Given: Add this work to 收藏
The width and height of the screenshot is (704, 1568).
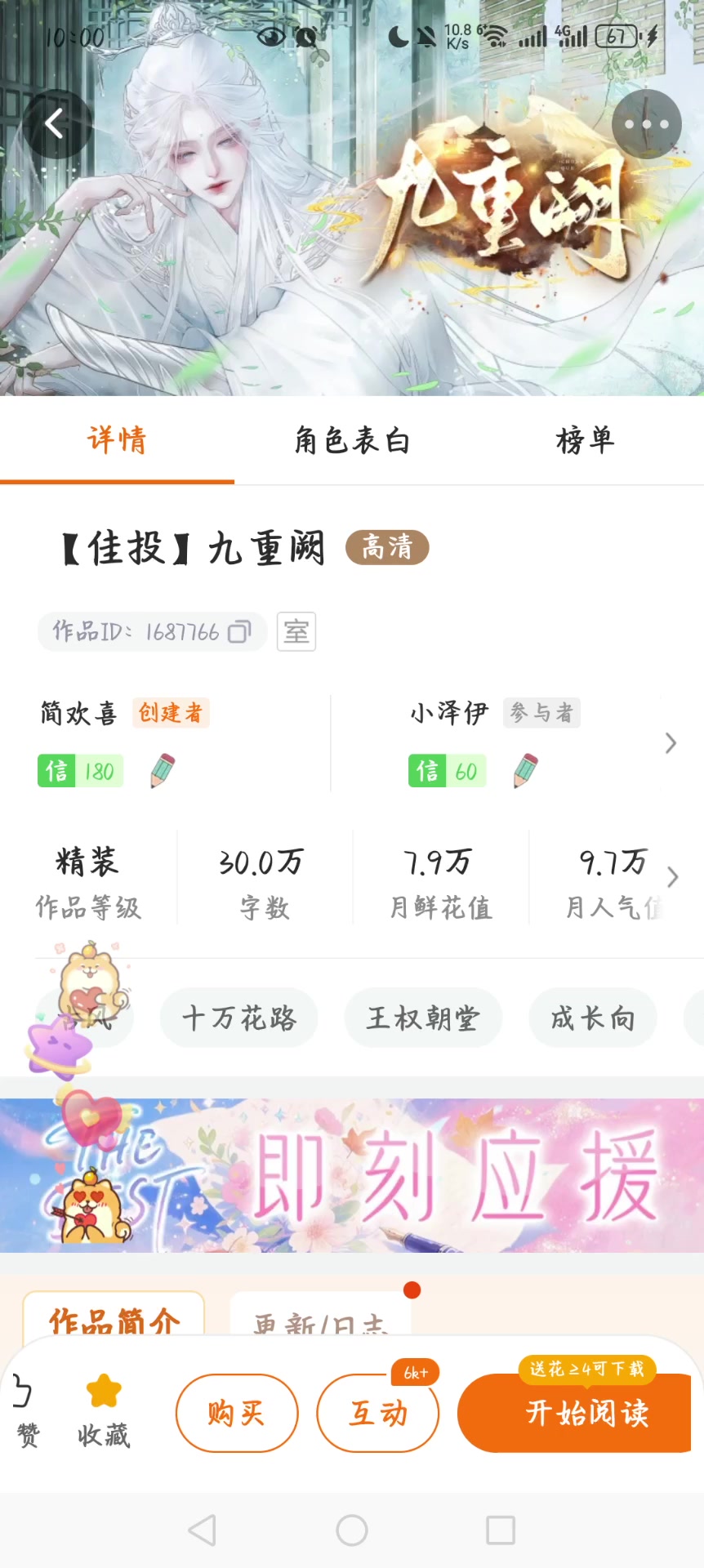Looking at the screenshot, I should [104, 1411].
